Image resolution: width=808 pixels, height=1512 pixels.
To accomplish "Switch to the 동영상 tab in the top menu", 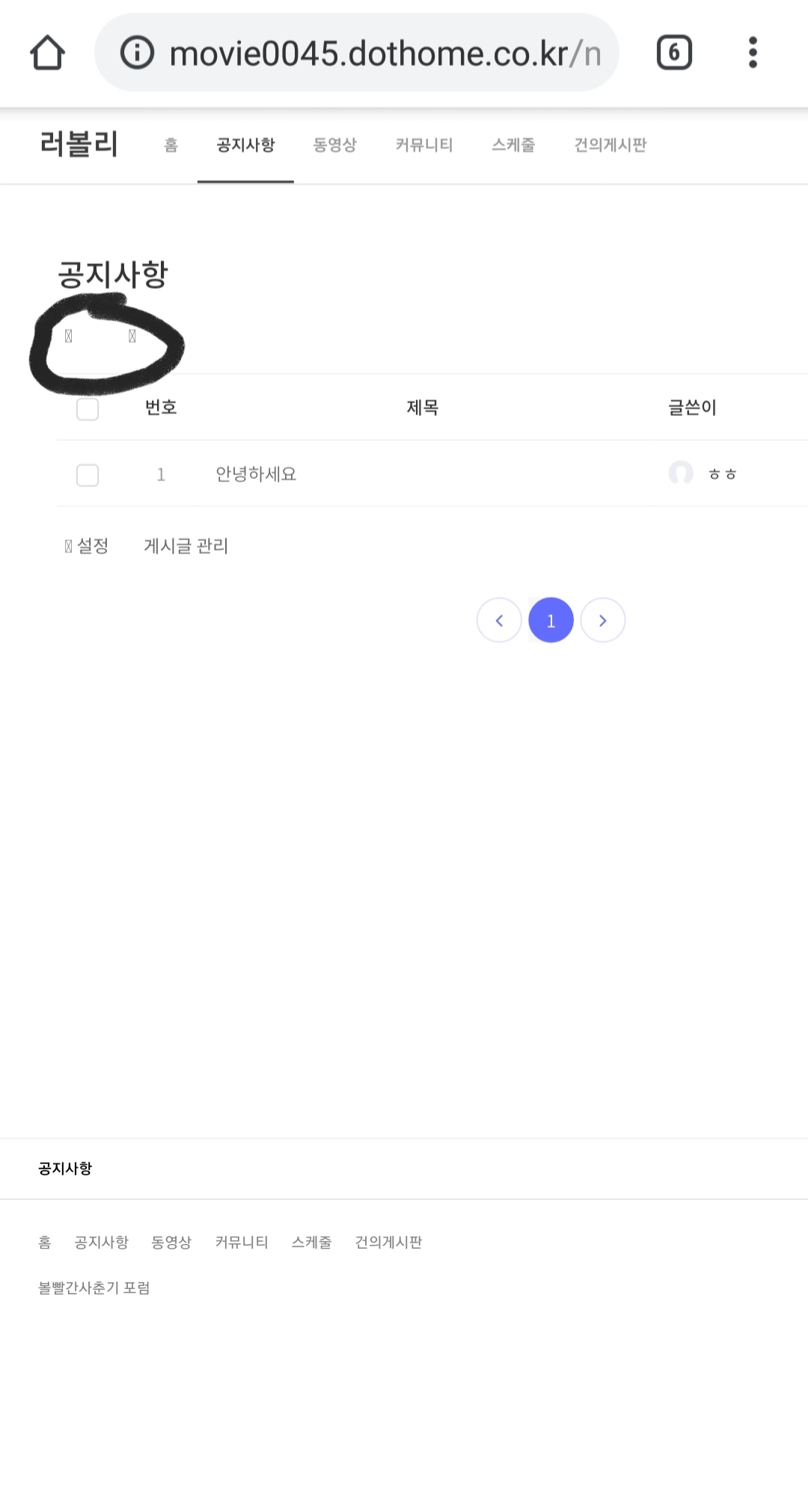I will (334, 145).
